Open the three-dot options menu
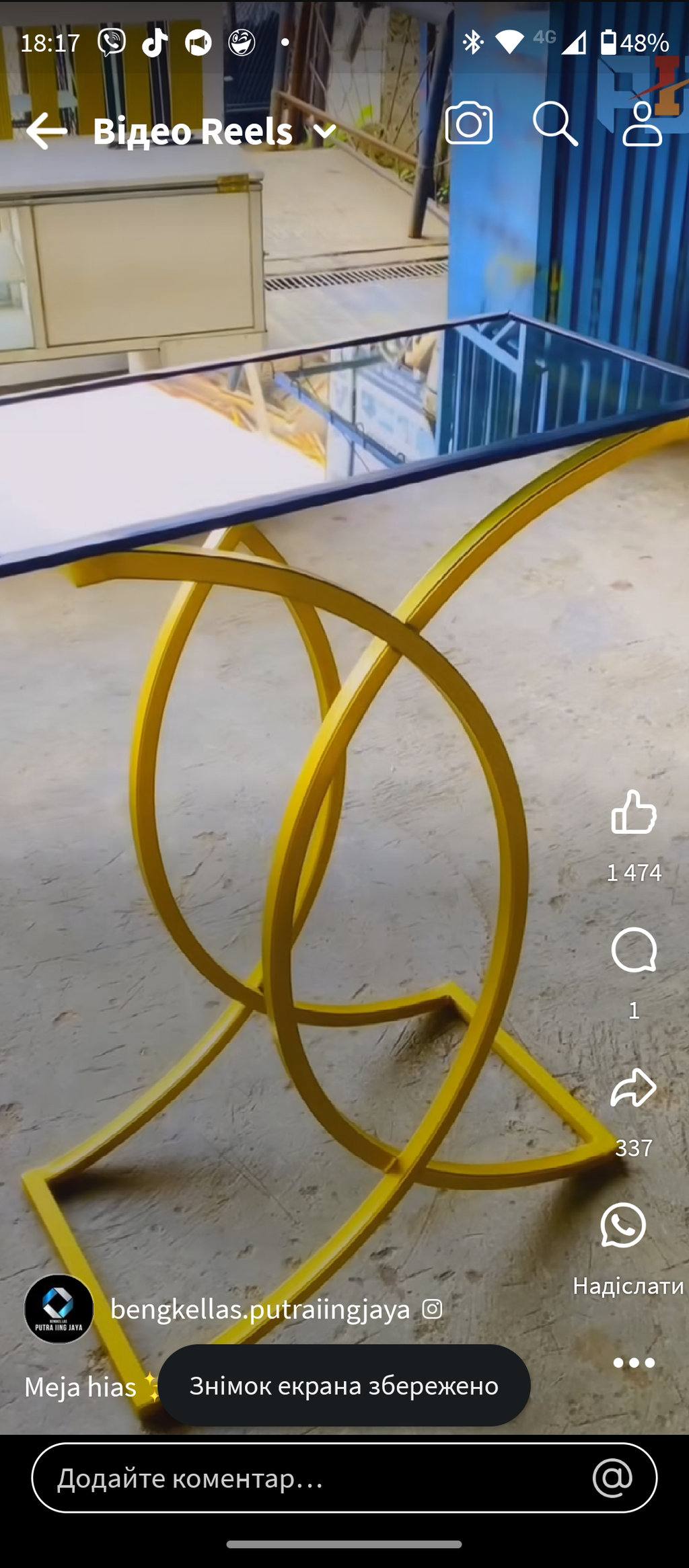The height and width of the screenshot is (1568, 689). (x=633, y=1363)
